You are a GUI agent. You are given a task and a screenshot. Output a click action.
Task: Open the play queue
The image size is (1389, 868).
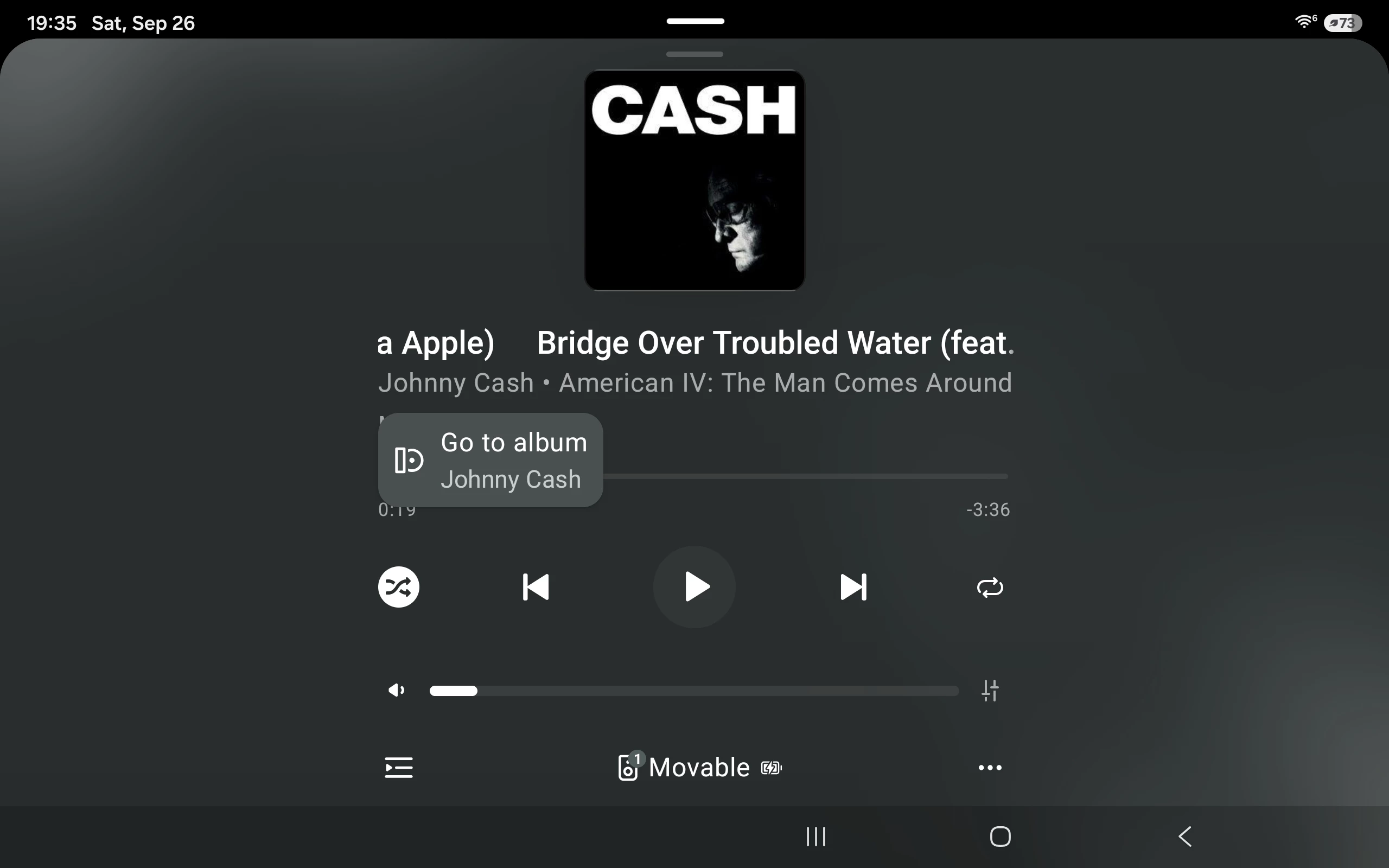coord(398,768)
